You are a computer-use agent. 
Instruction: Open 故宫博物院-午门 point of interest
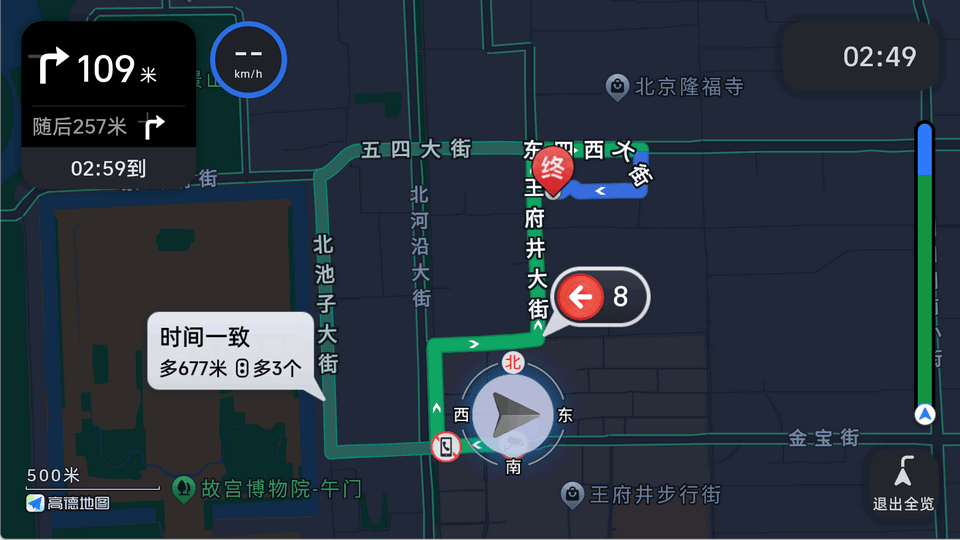pos(267,489)
